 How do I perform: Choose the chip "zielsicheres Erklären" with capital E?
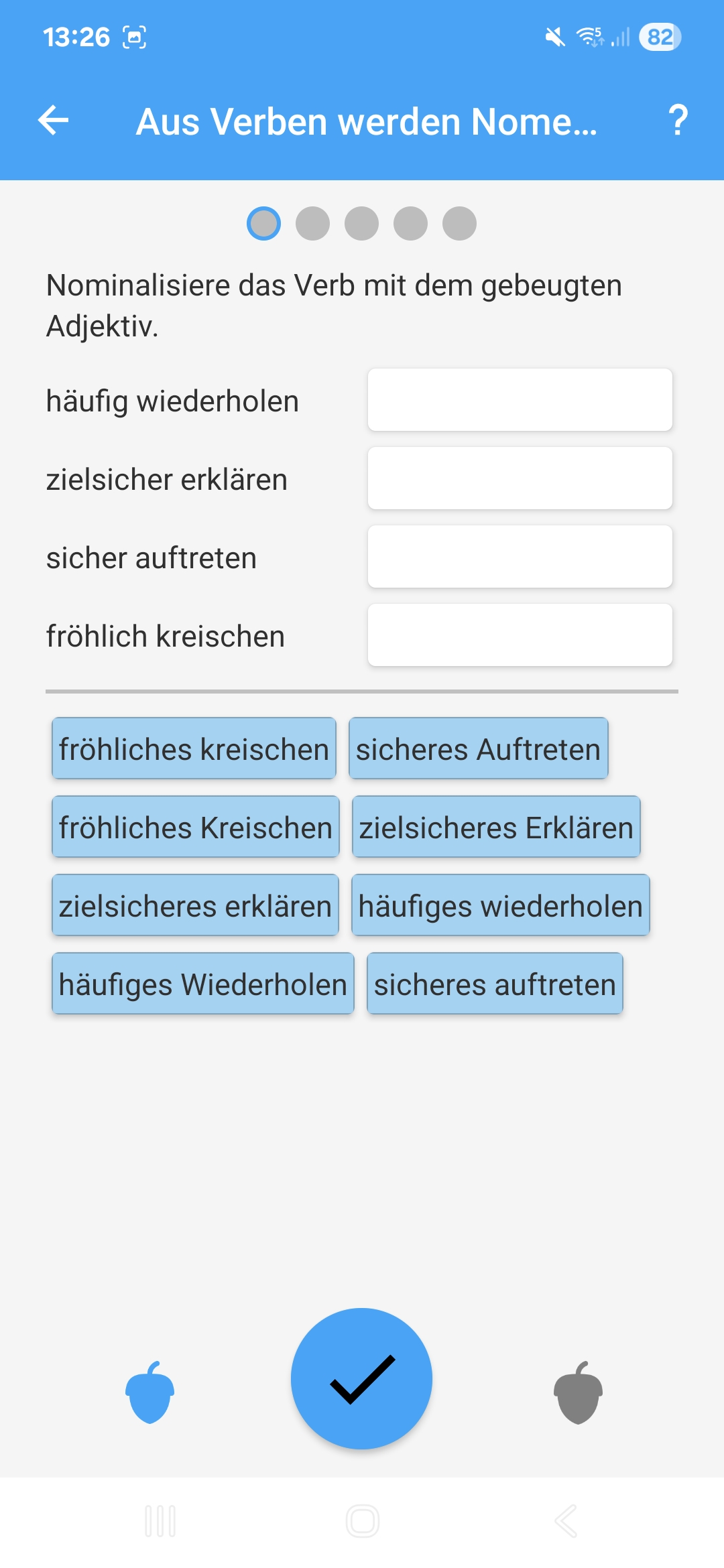click(496, 827)
